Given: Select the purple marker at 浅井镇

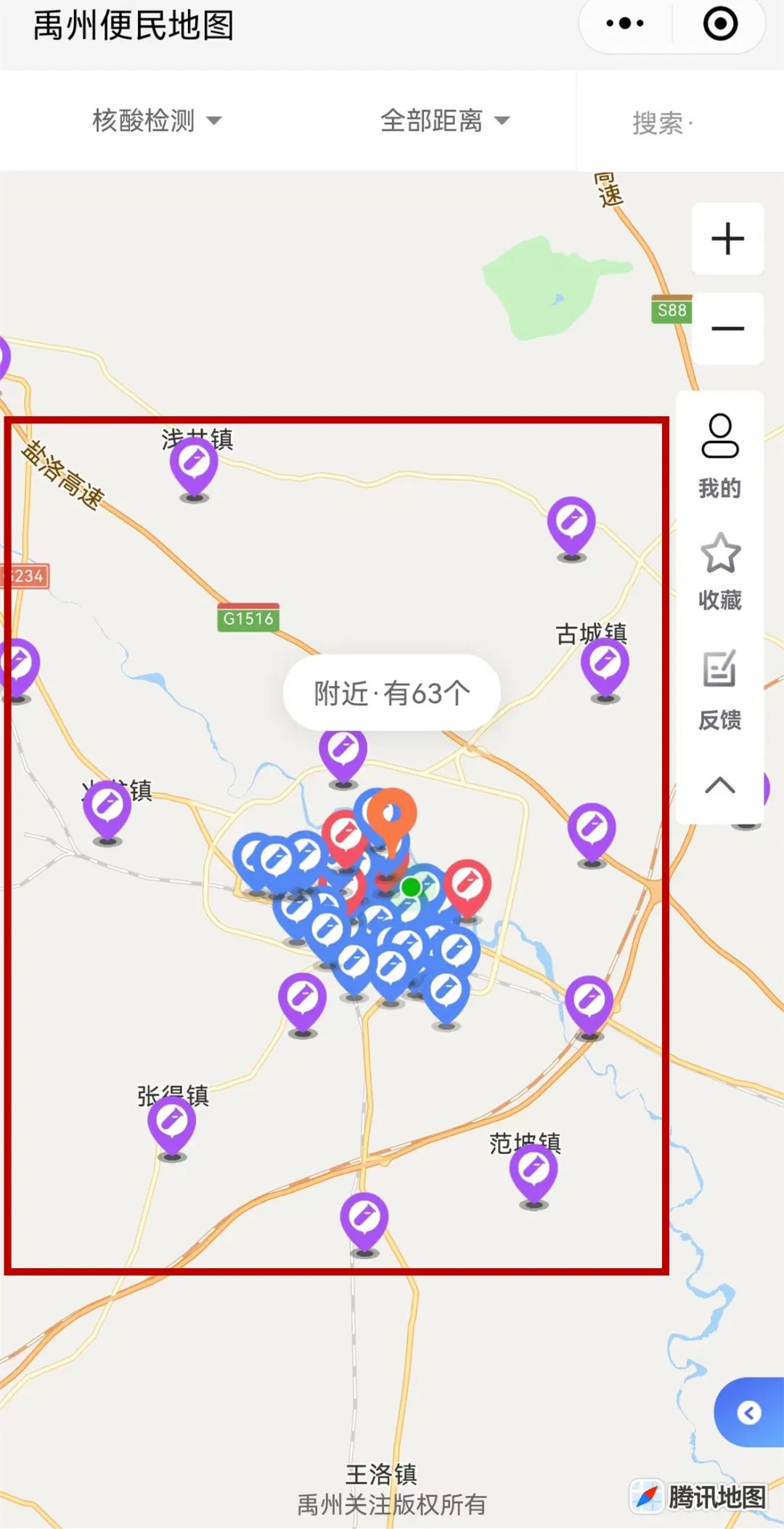Looking at the screenshot, I should pyautogui.click(x=194, y=469).
